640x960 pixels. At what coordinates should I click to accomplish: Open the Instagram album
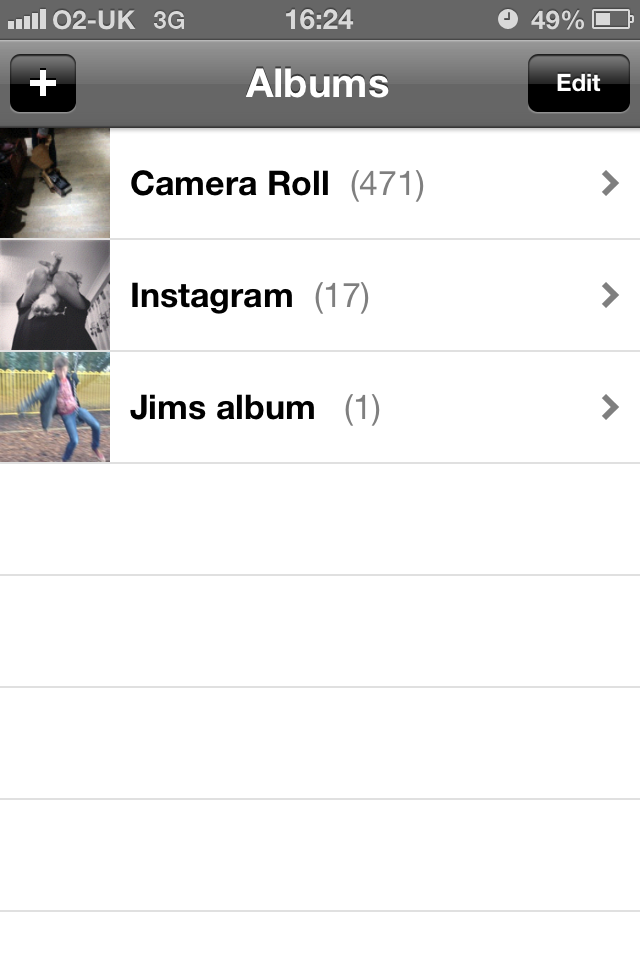[320, 296]
